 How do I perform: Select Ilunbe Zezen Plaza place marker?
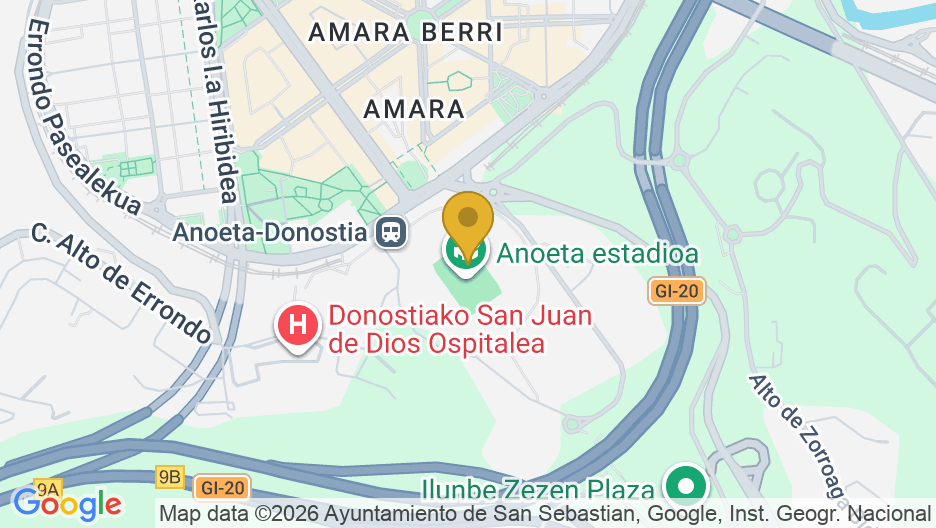[x=686, y=487]
